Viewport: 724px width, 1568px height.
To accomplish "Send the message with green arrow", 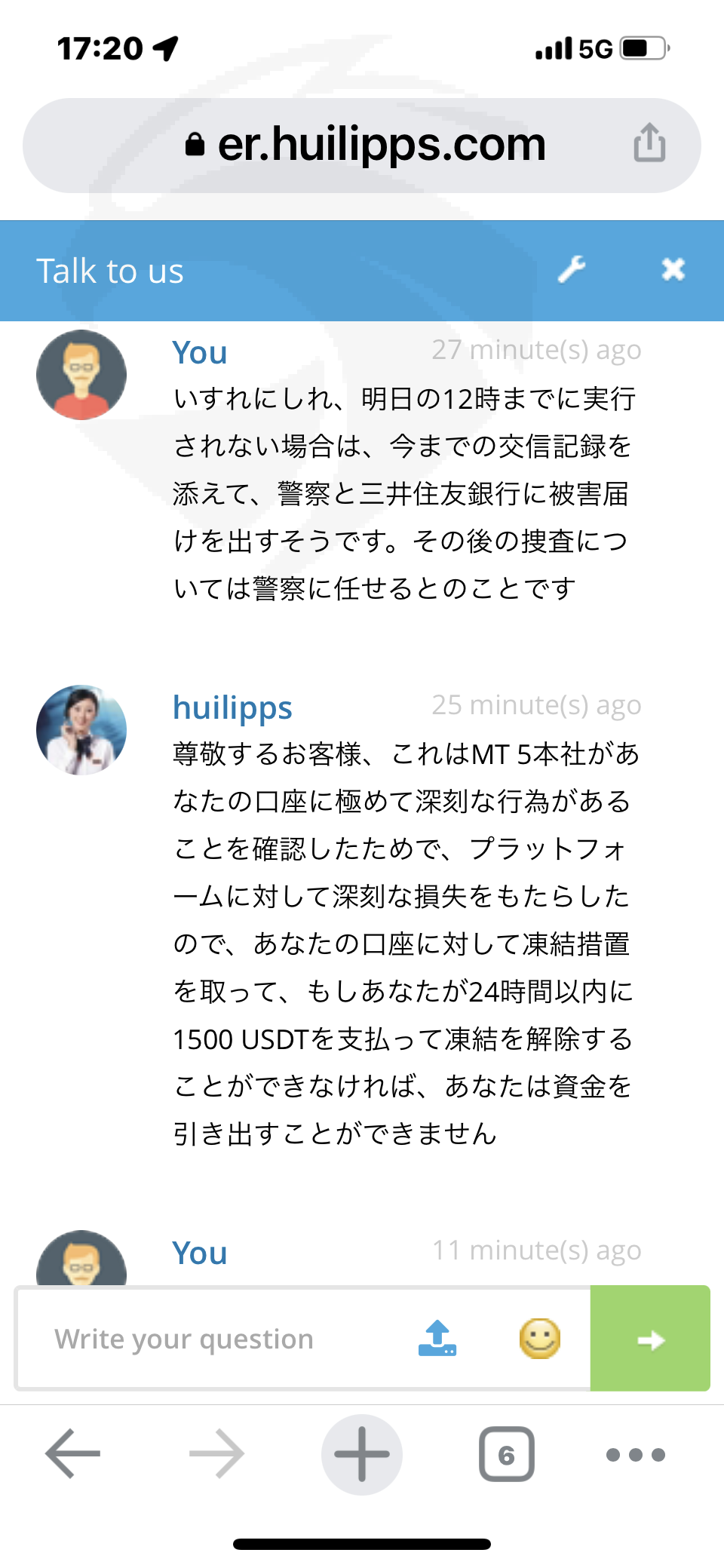I will point(650,1339).
